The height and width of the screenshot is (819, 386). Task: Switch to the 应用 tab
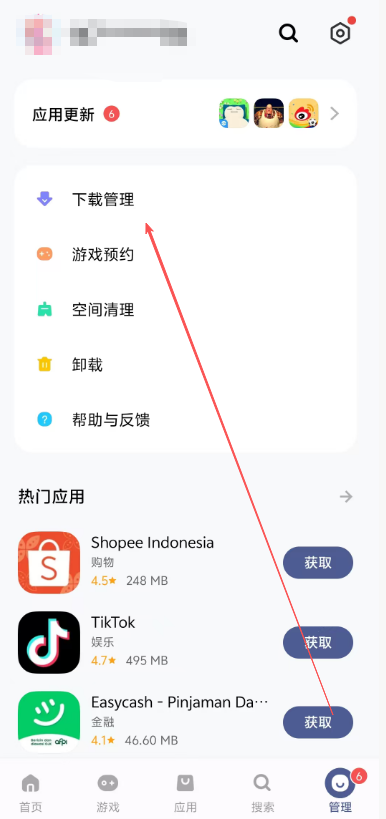click(185, 793)
